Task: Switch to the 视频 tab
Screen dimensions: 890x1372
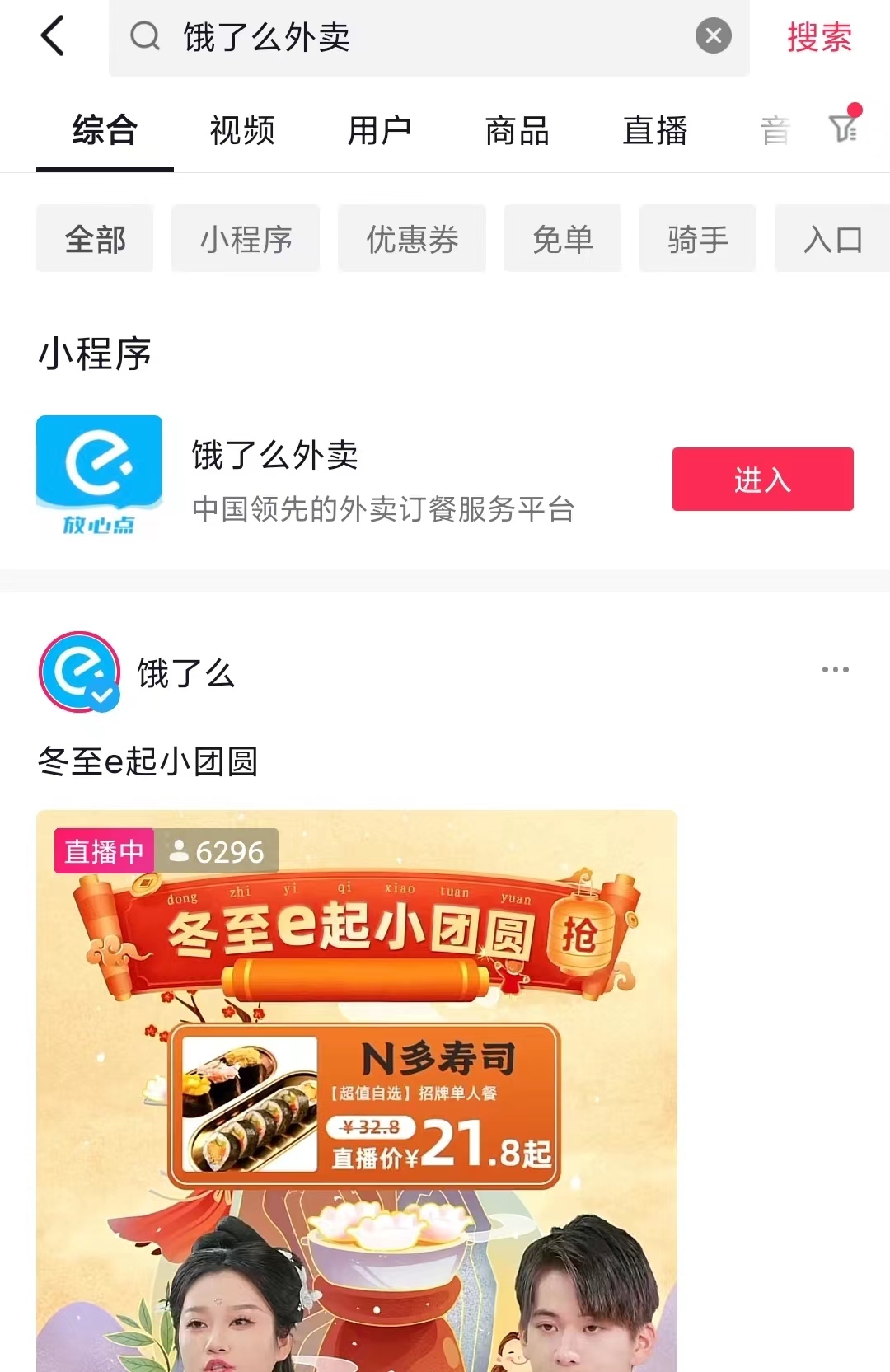Action: (x=241, y=131)
